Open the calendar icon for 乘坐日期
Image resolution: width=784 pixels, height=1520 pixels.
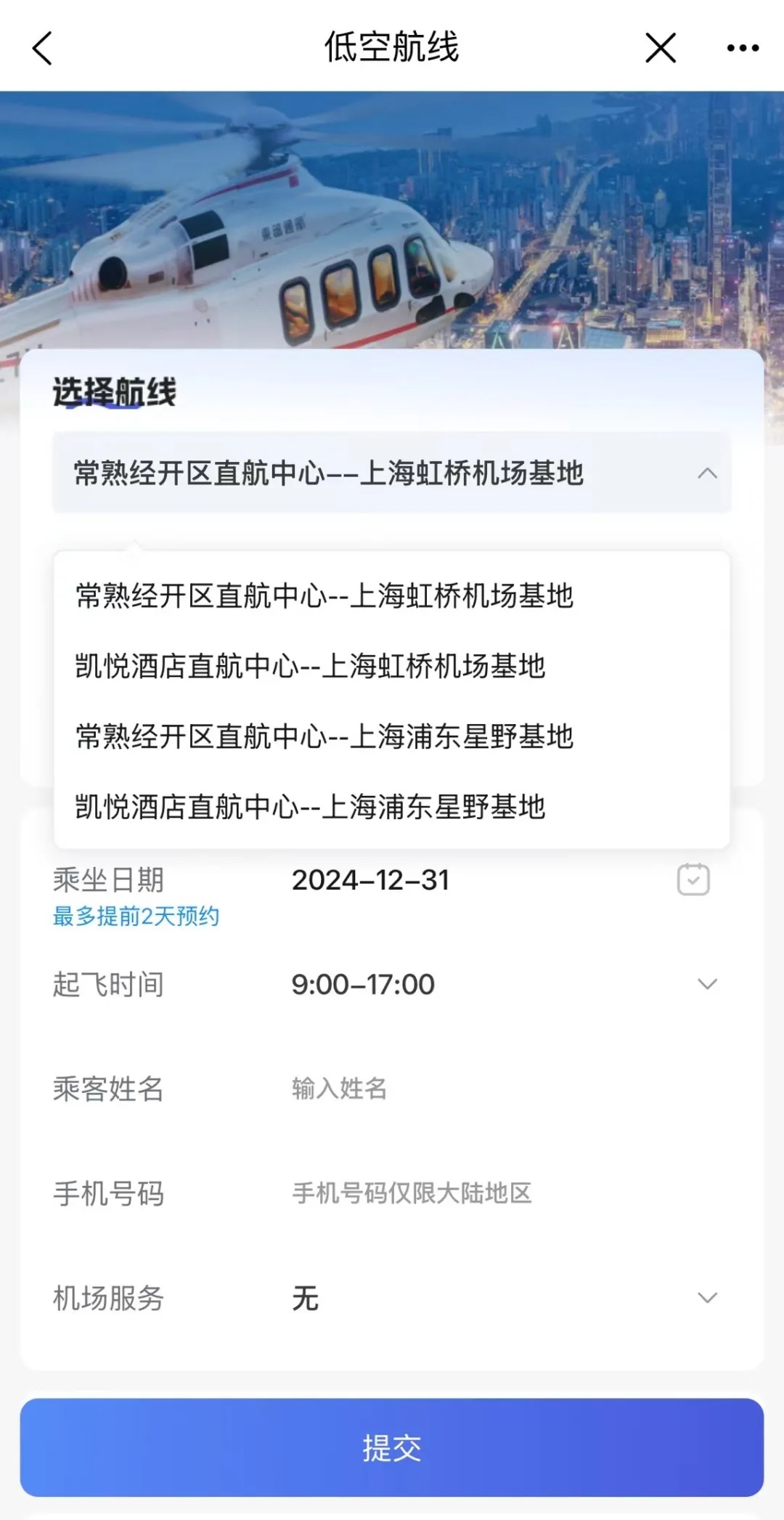(693, 879)
